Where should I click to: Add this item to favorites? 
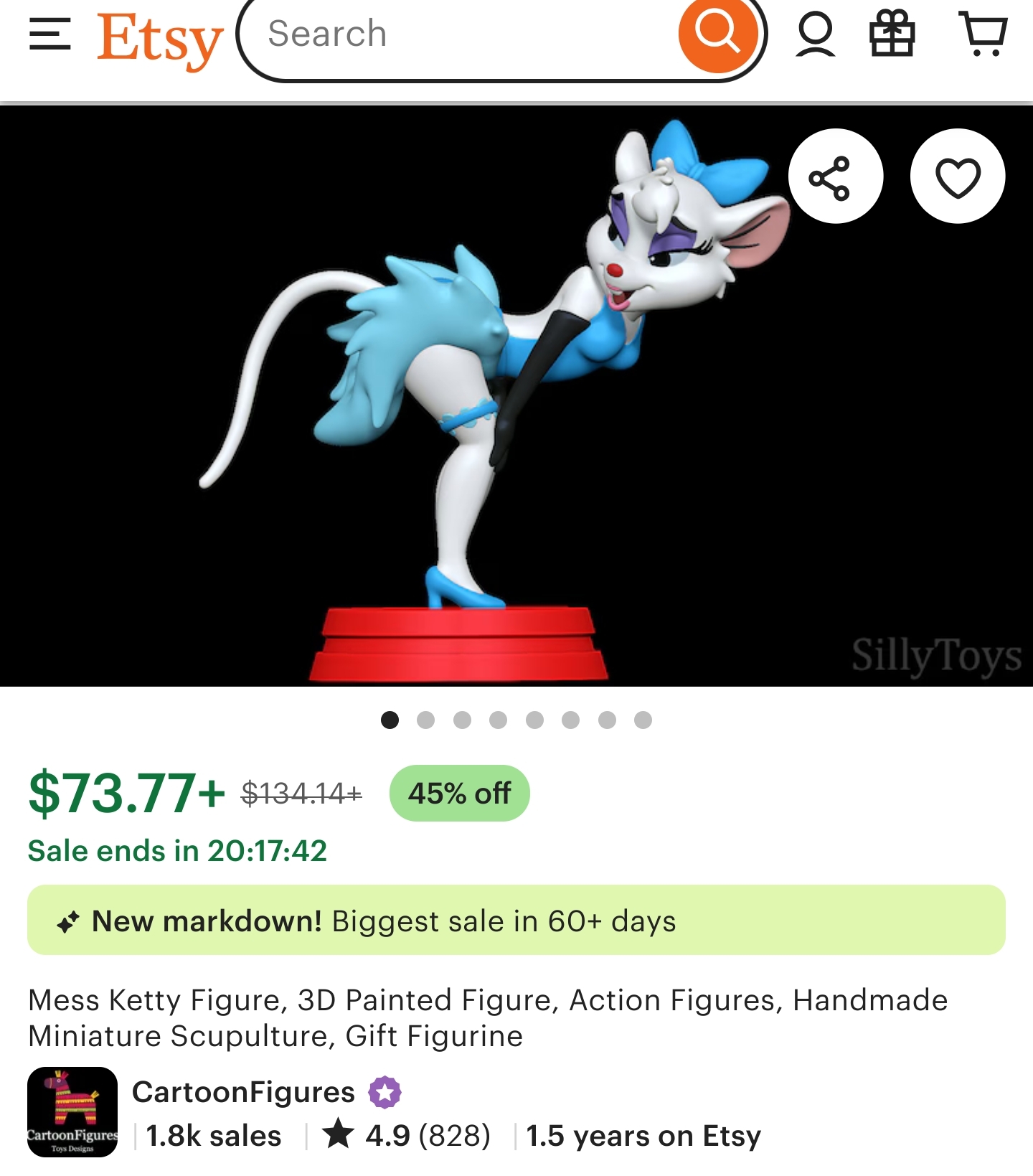click(957, 177)
